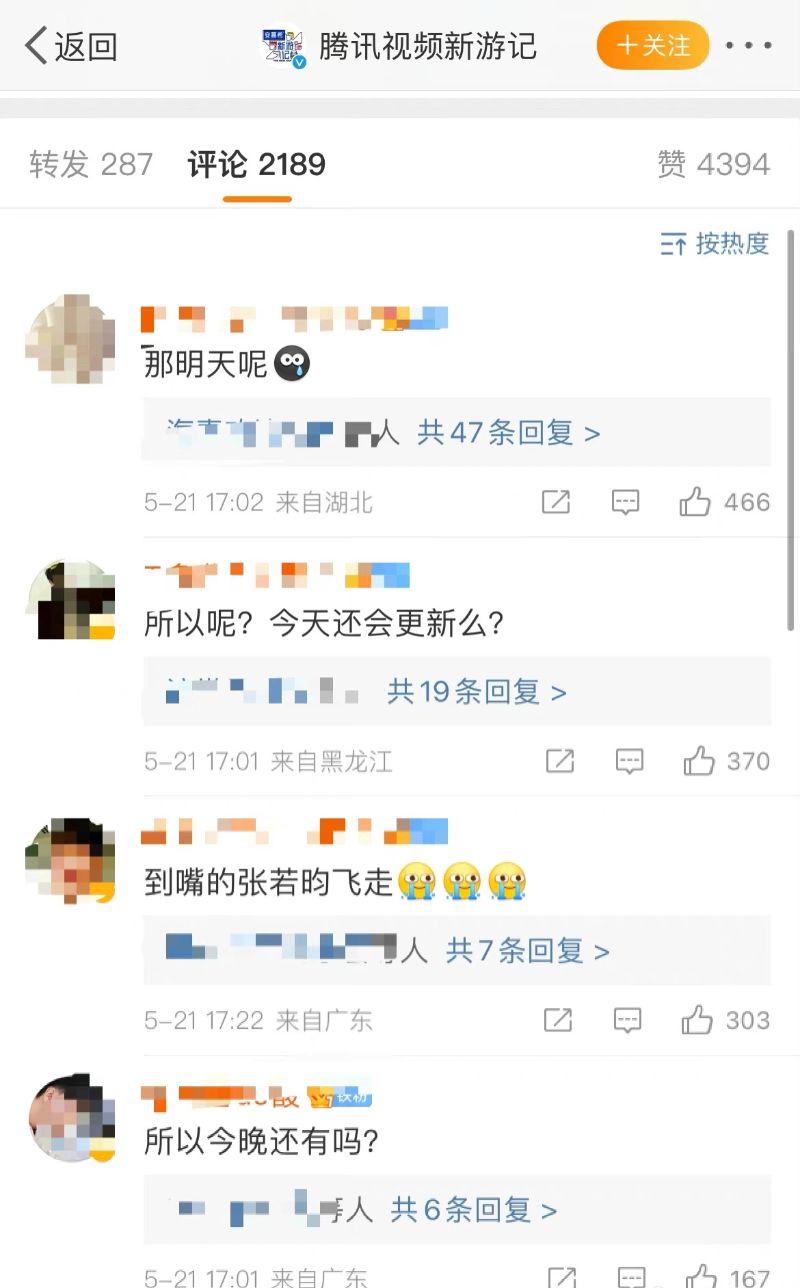Viewport: 800px width, 1288px height.
Task: Open the three-dot overflow menu
Action: click(x=748, y=46)
